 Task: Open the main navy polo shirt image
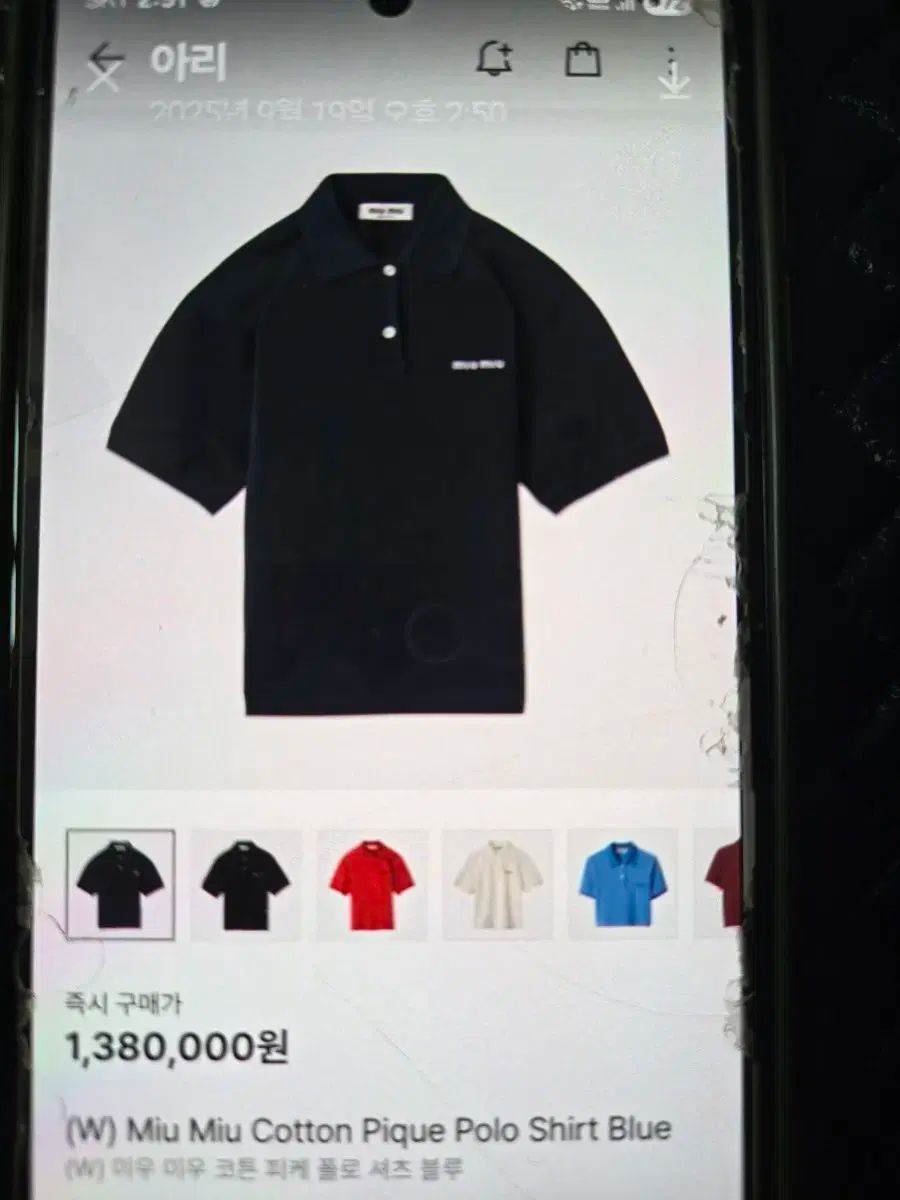[x=387, y=445]
